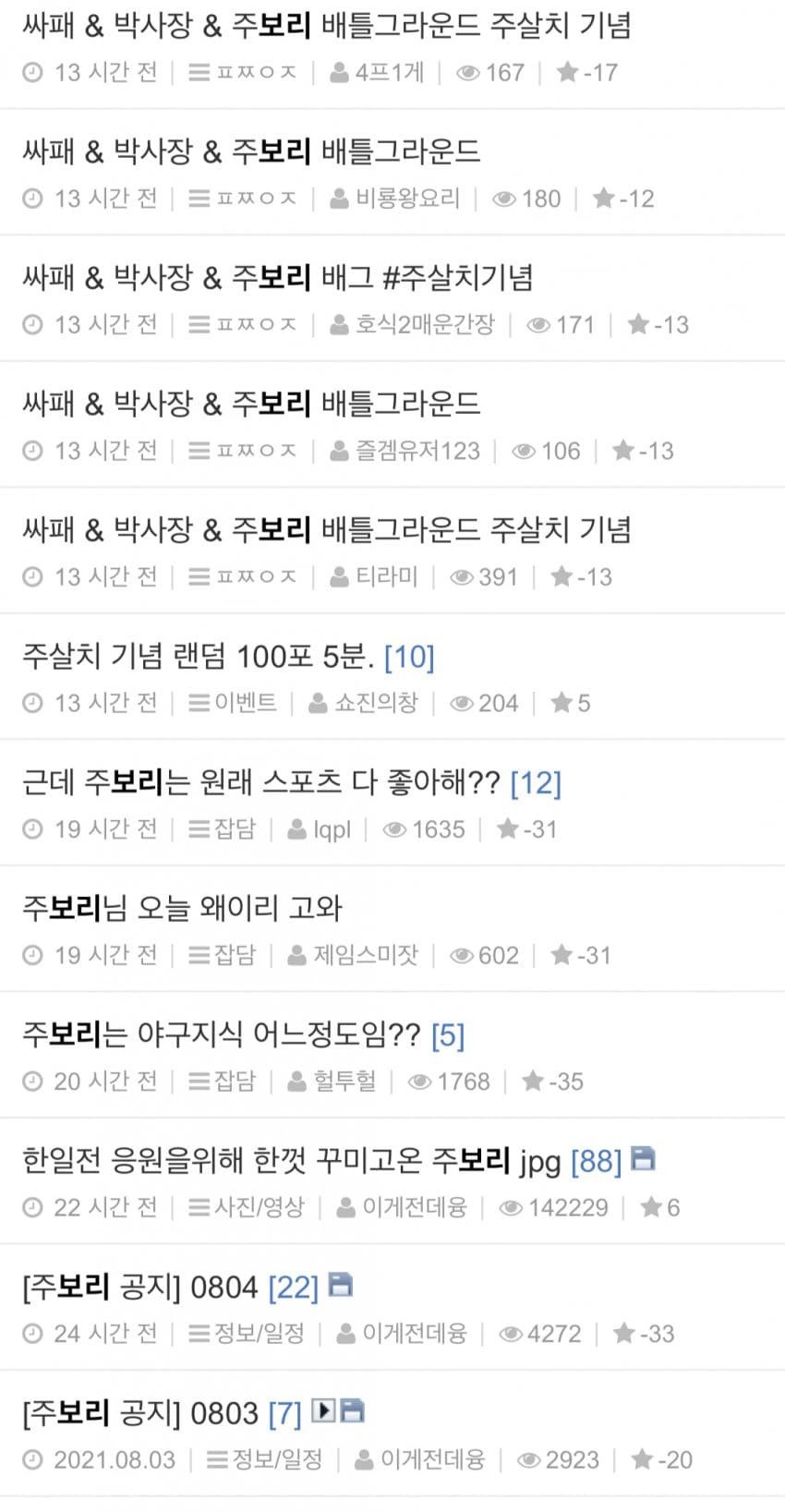Open the 랜덤 100포 5분 event post
Viewport: 785px width, 1512px height.
[198, 657]
